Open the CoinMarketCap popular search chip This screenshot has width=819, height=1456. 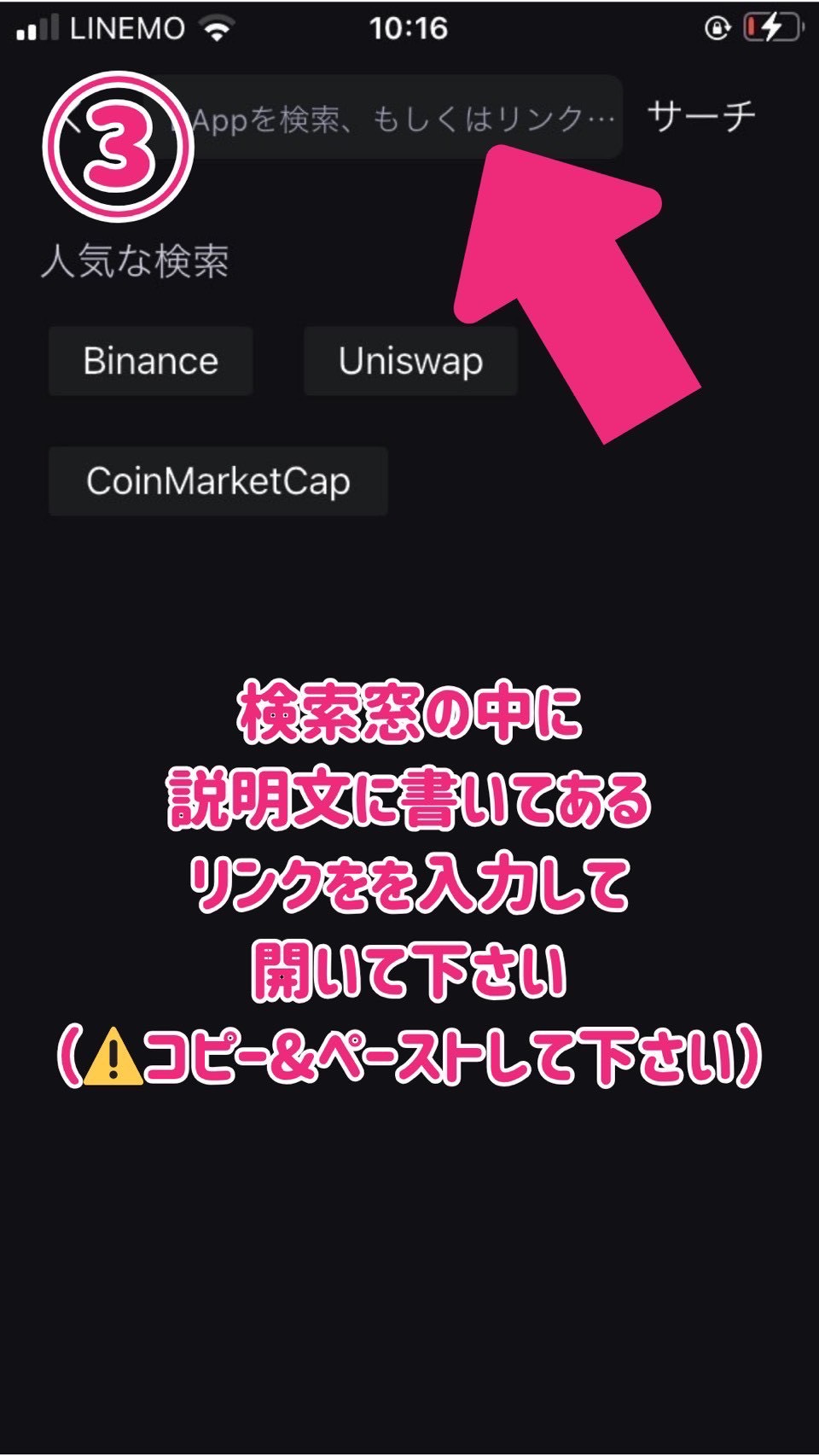tap(218, 481)
